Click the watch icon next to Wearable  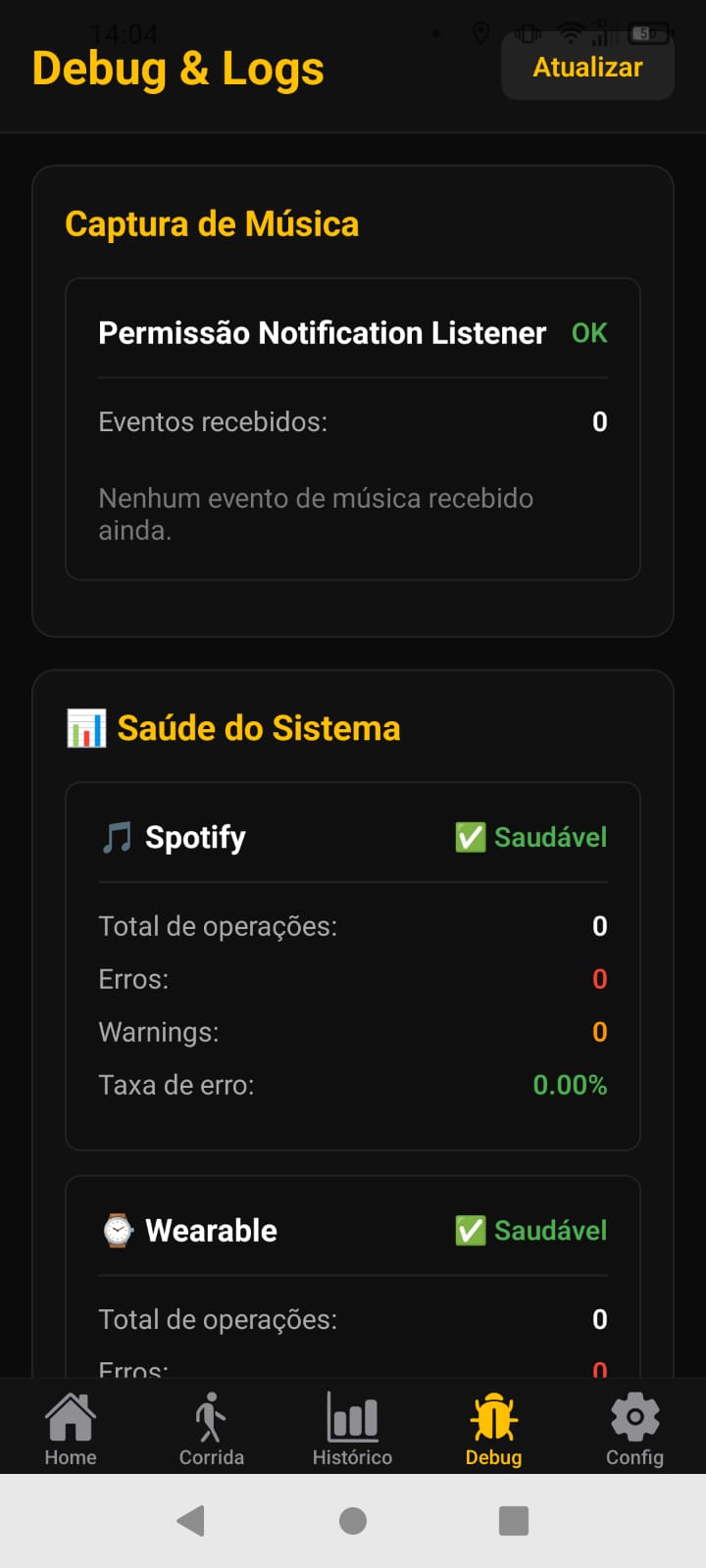(x=115, y=1230)
